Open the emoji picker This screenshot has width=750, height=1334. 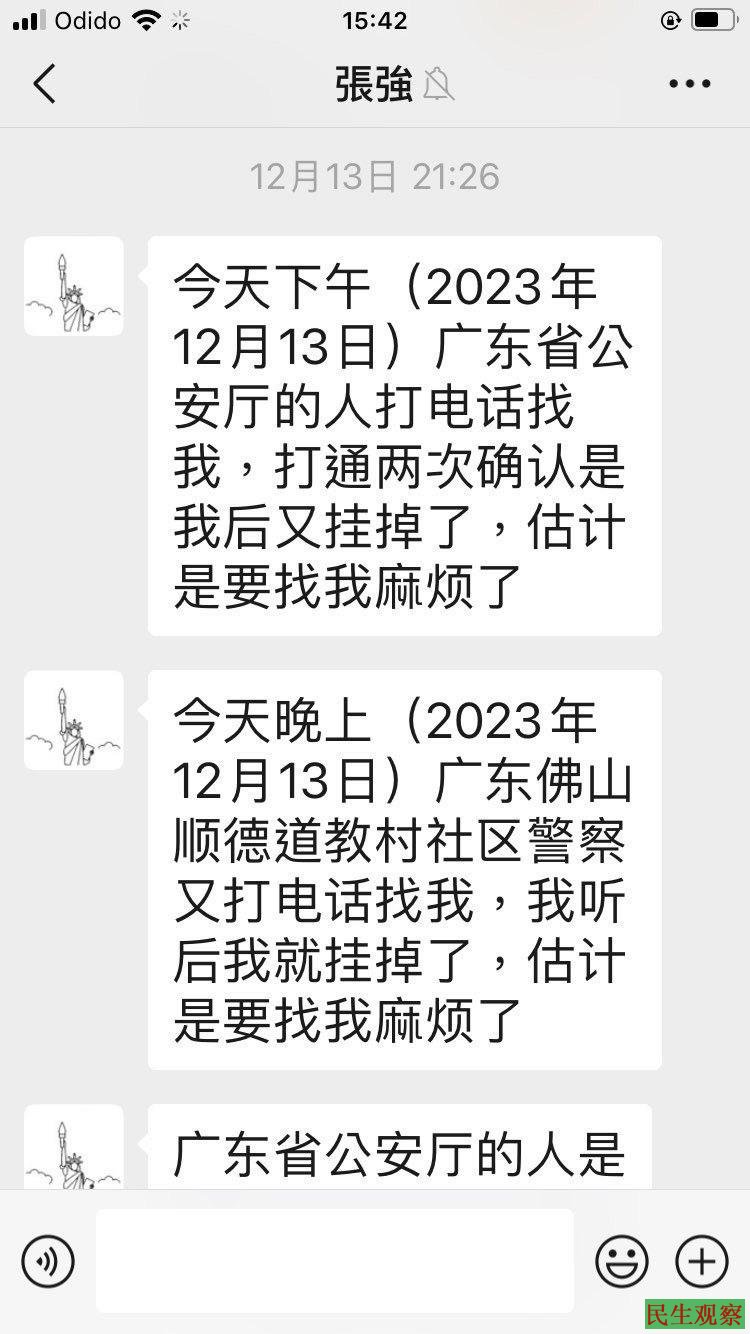(x=622, y=1261)
